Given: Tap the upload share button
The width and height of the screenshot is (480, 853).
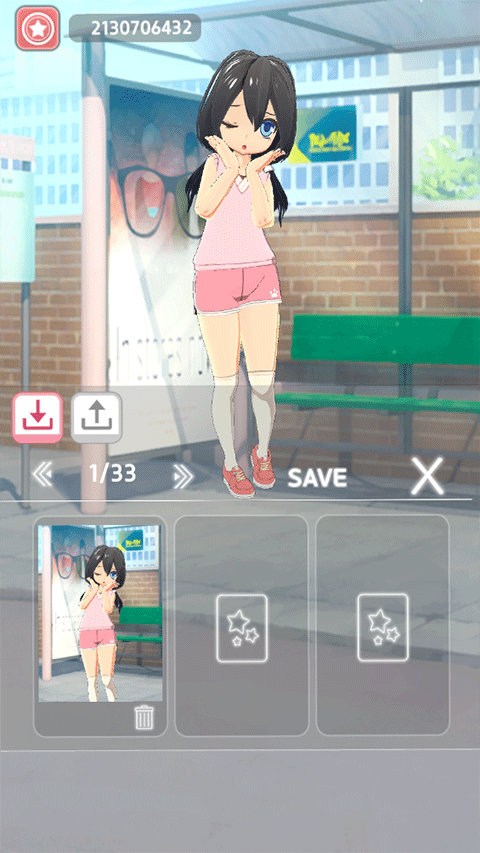Looking at the screenshot, I should tap(96, 417).
